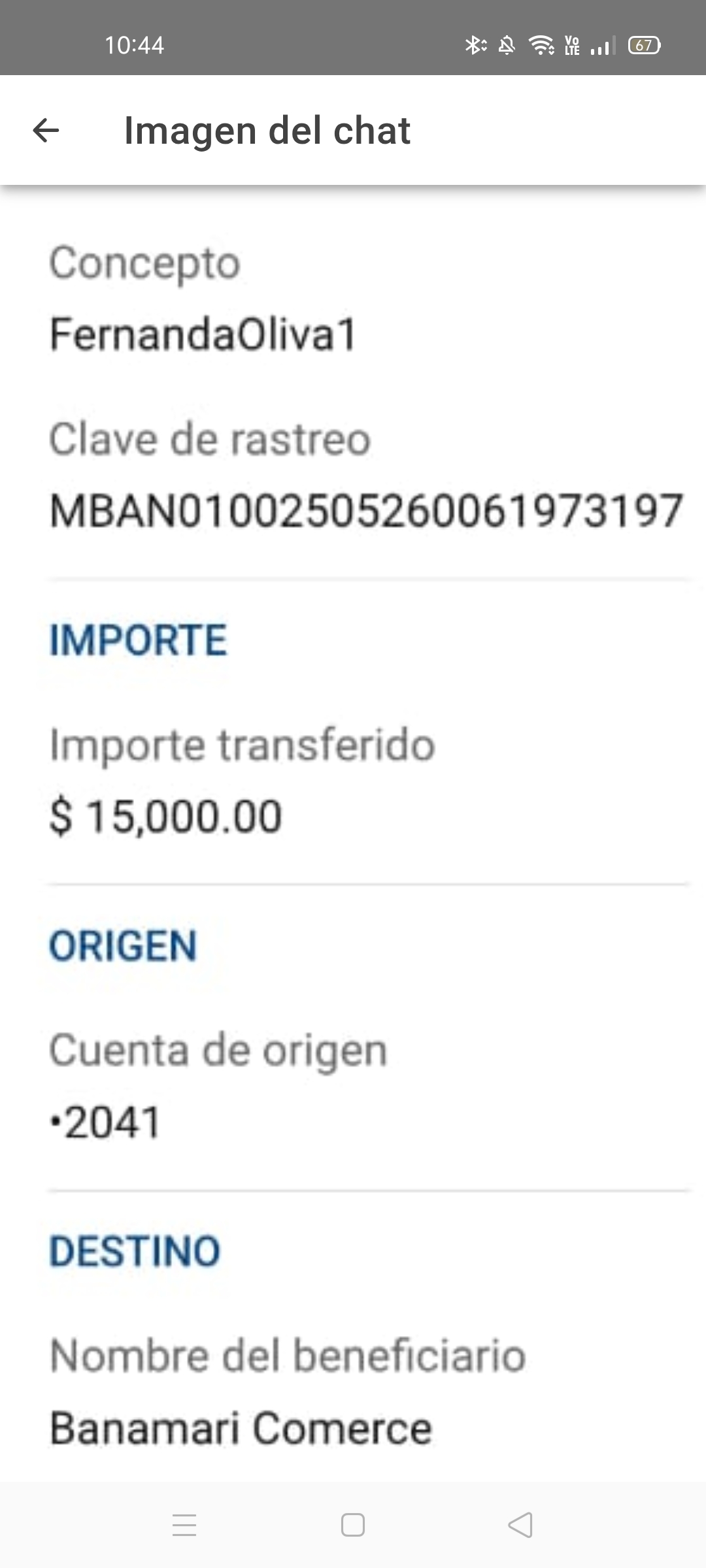Tap the system back button
The image size is (706, 1568).
pos(520,1526)
